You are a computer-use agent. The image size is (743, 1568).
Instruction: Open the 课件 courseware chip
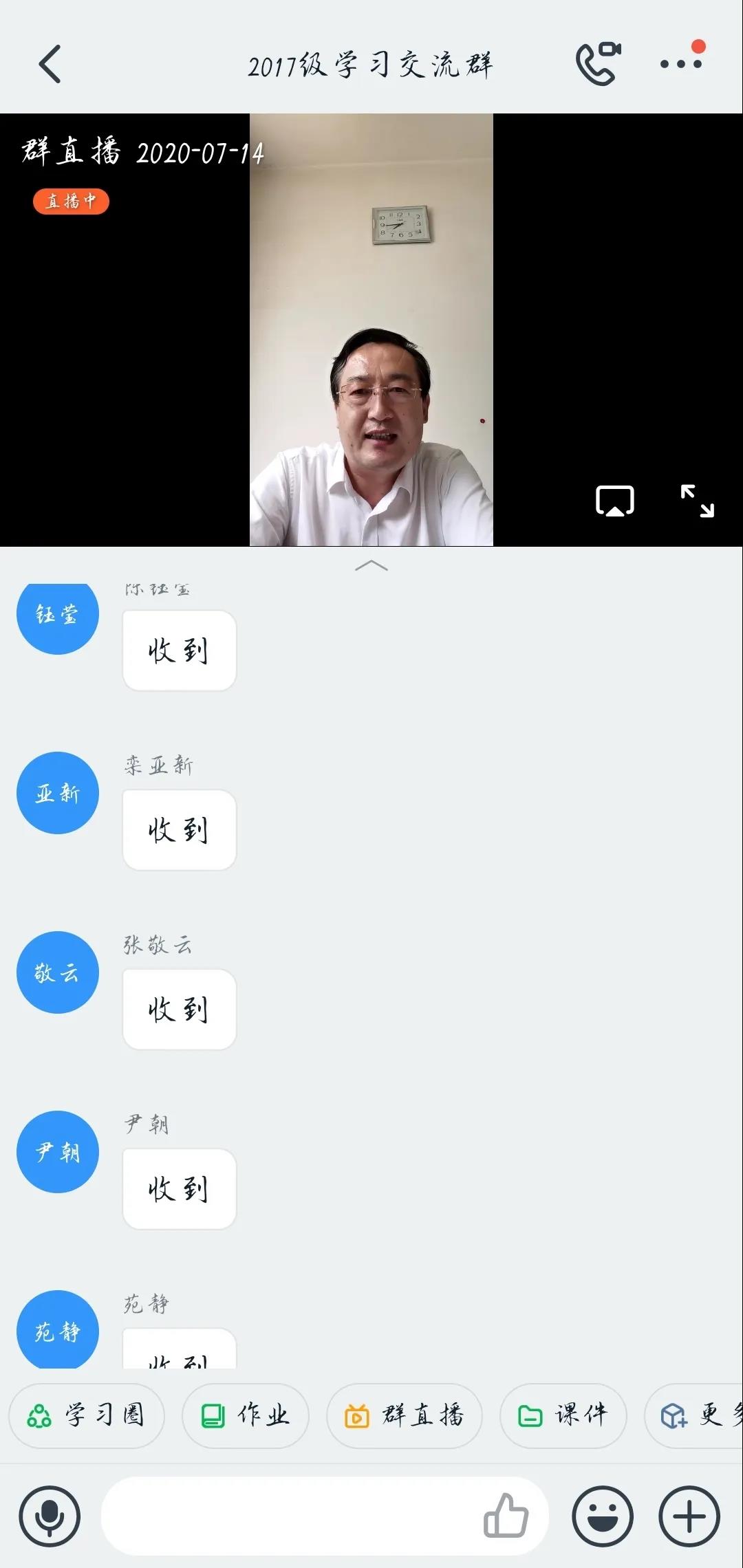[563, 1415]
